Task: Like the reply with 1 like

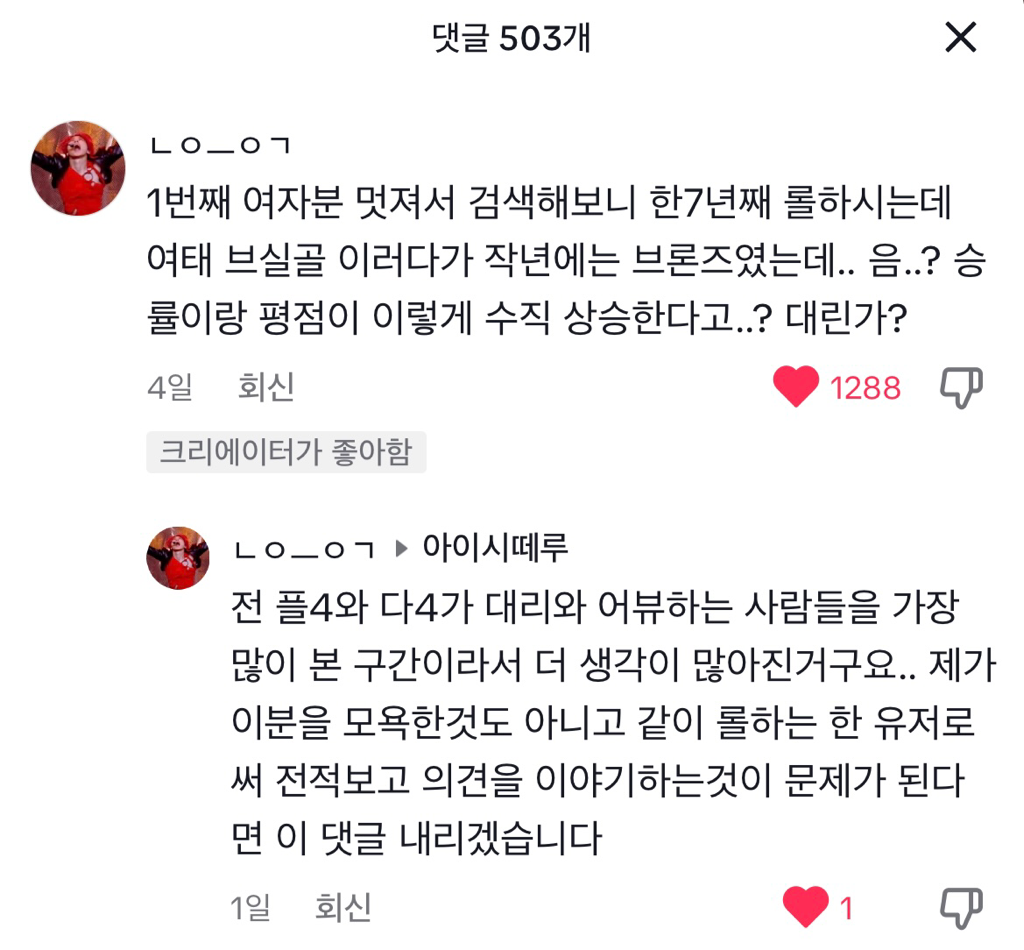Action: pyautogui.click(x=805, y=907)
